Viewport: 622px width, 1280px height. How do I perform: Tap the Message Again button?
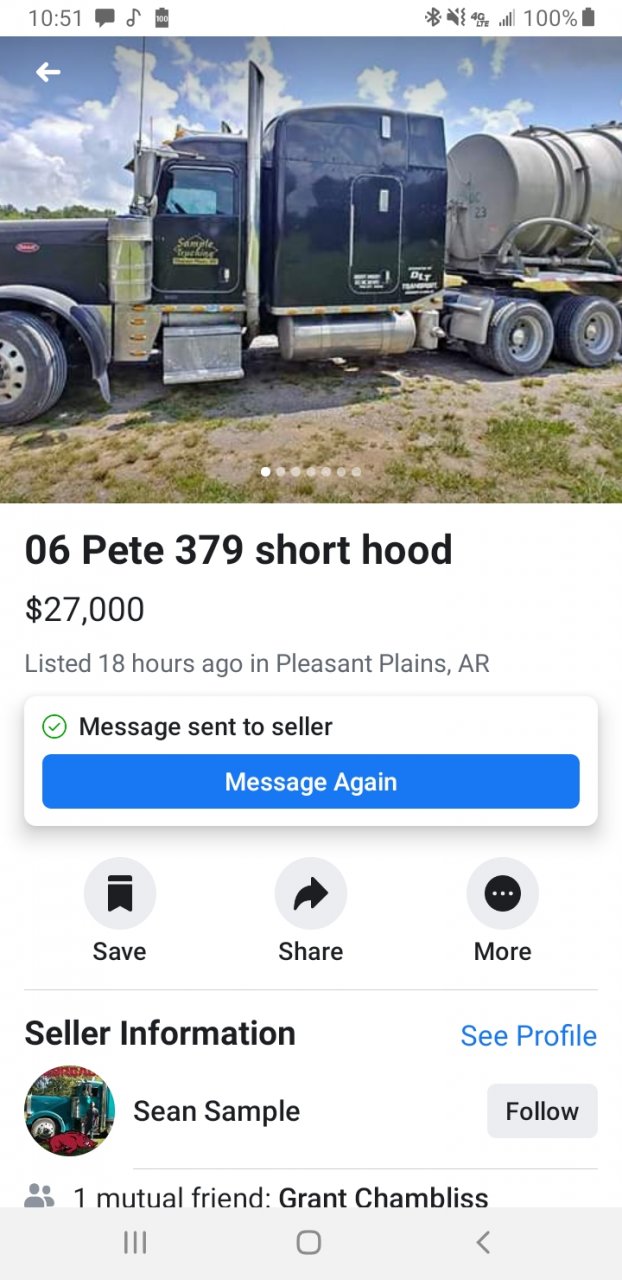311,781
